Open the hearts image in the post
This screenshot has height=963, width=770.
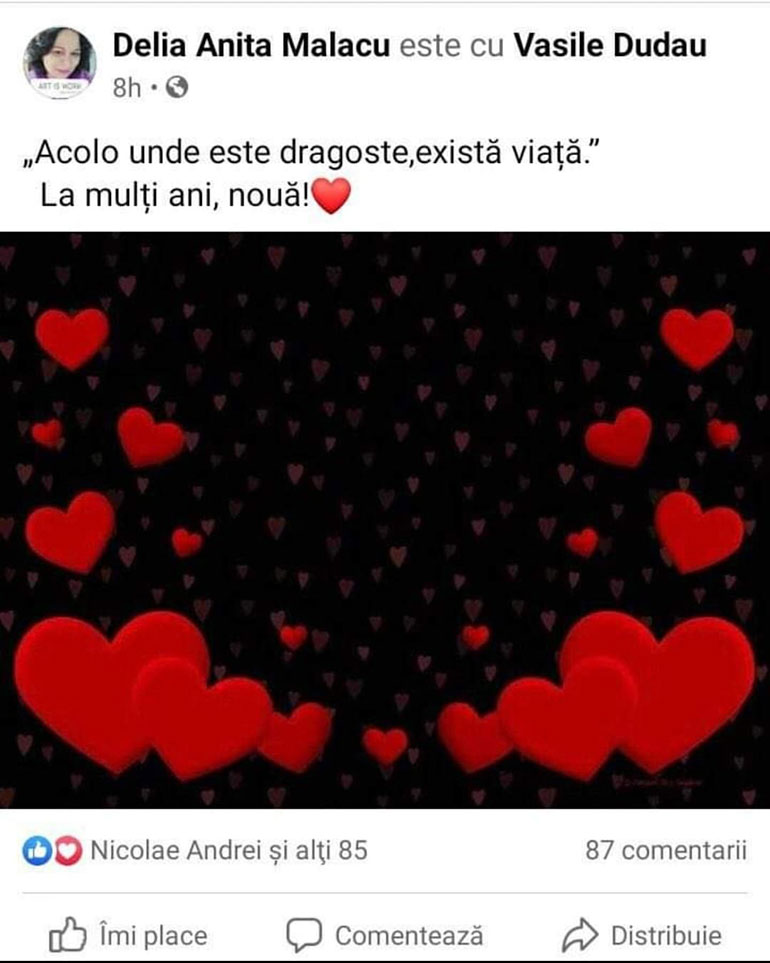(x=385, y=520)
